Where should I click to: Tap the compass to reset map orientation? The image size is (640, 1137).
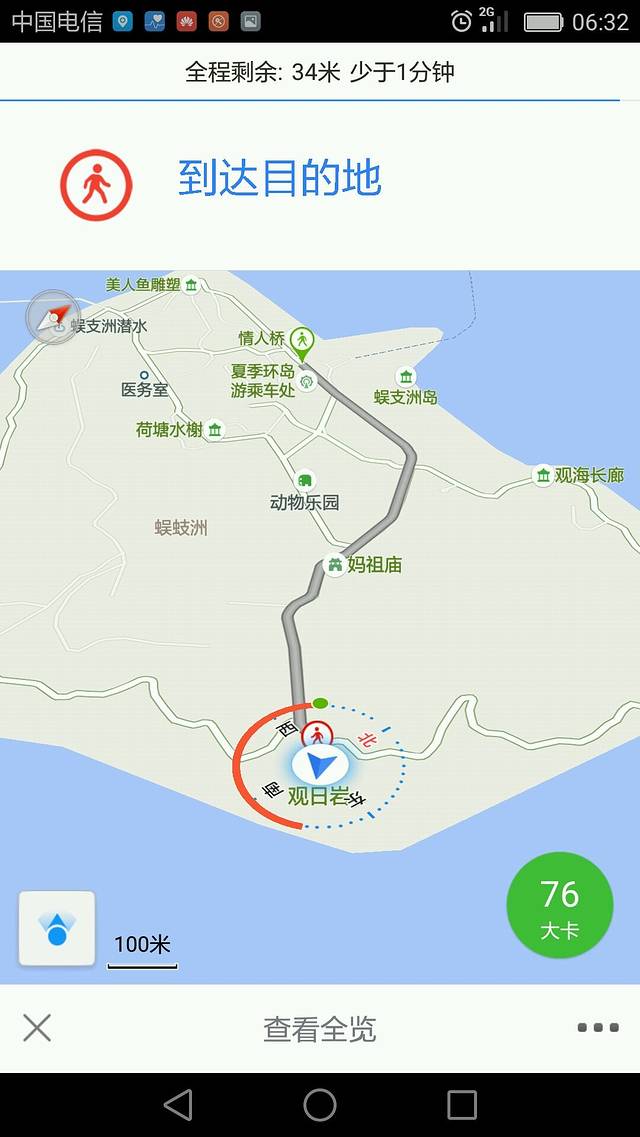[x=53, y=317]
